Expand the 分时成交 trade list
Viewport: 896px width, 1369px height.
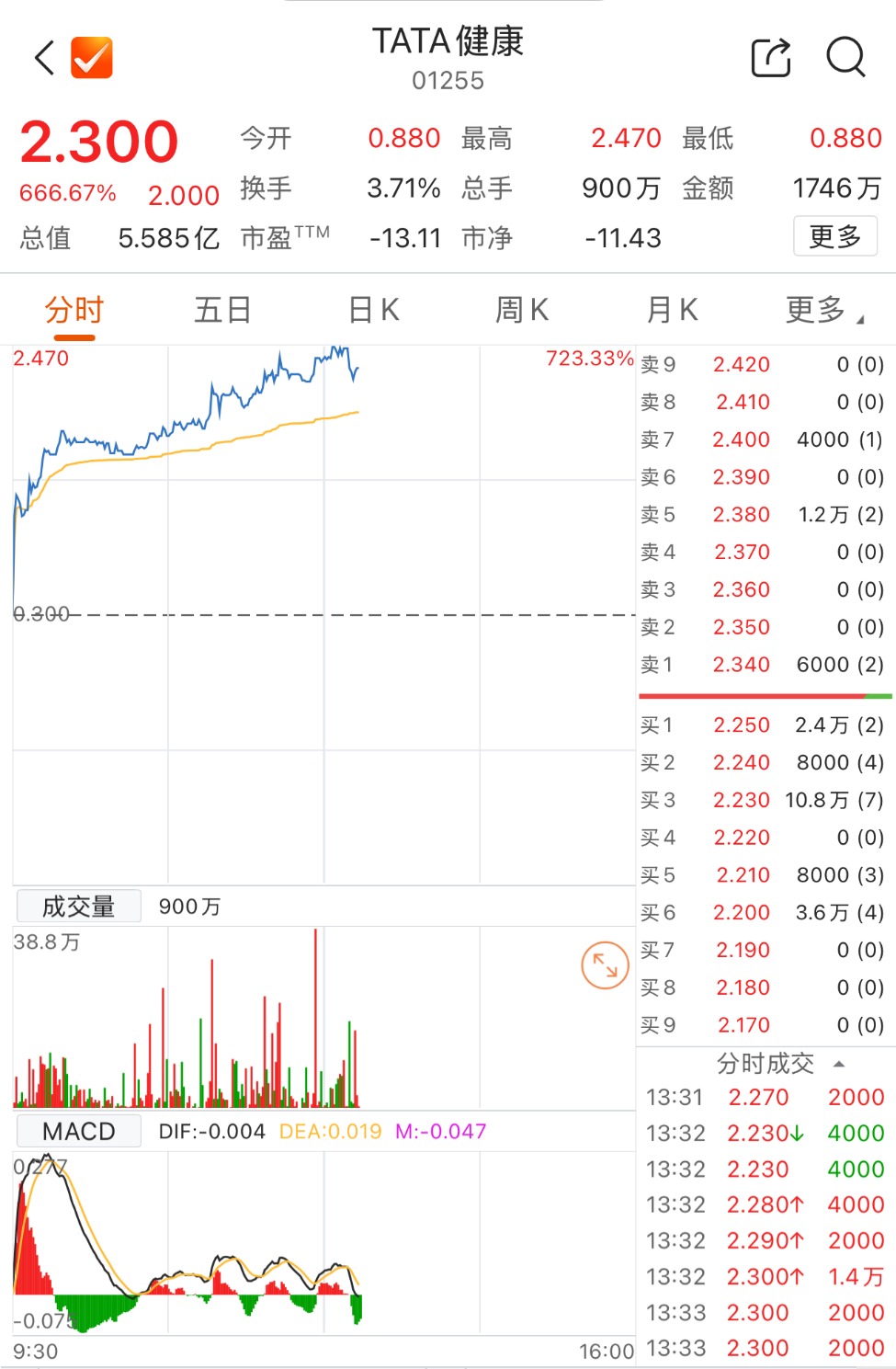(778, 1064)
